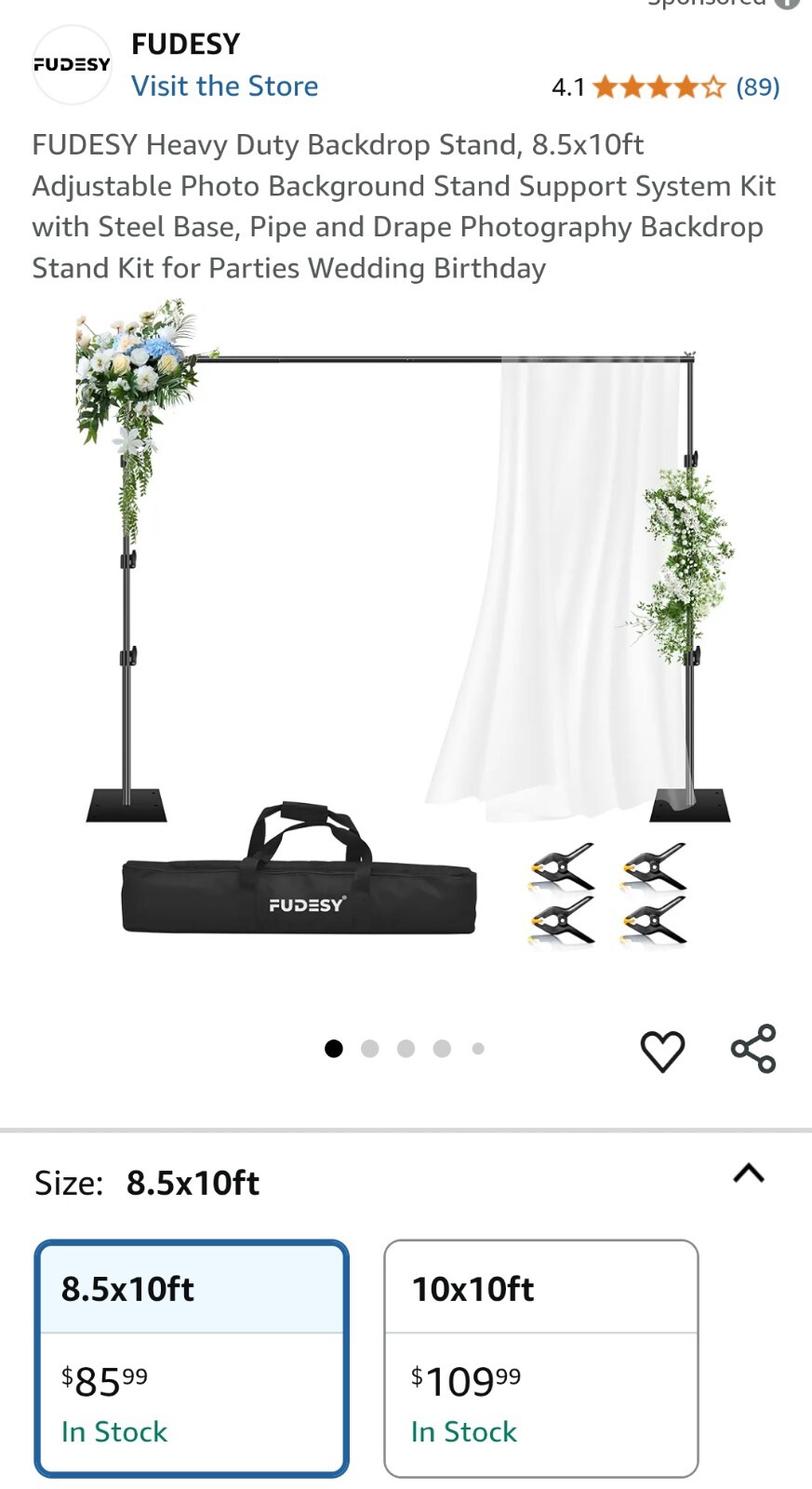Image resolution: width=812 pixels, height=1489 pixels.
Task: Tap the FUDESY brand logo
Action: [72, 64]
